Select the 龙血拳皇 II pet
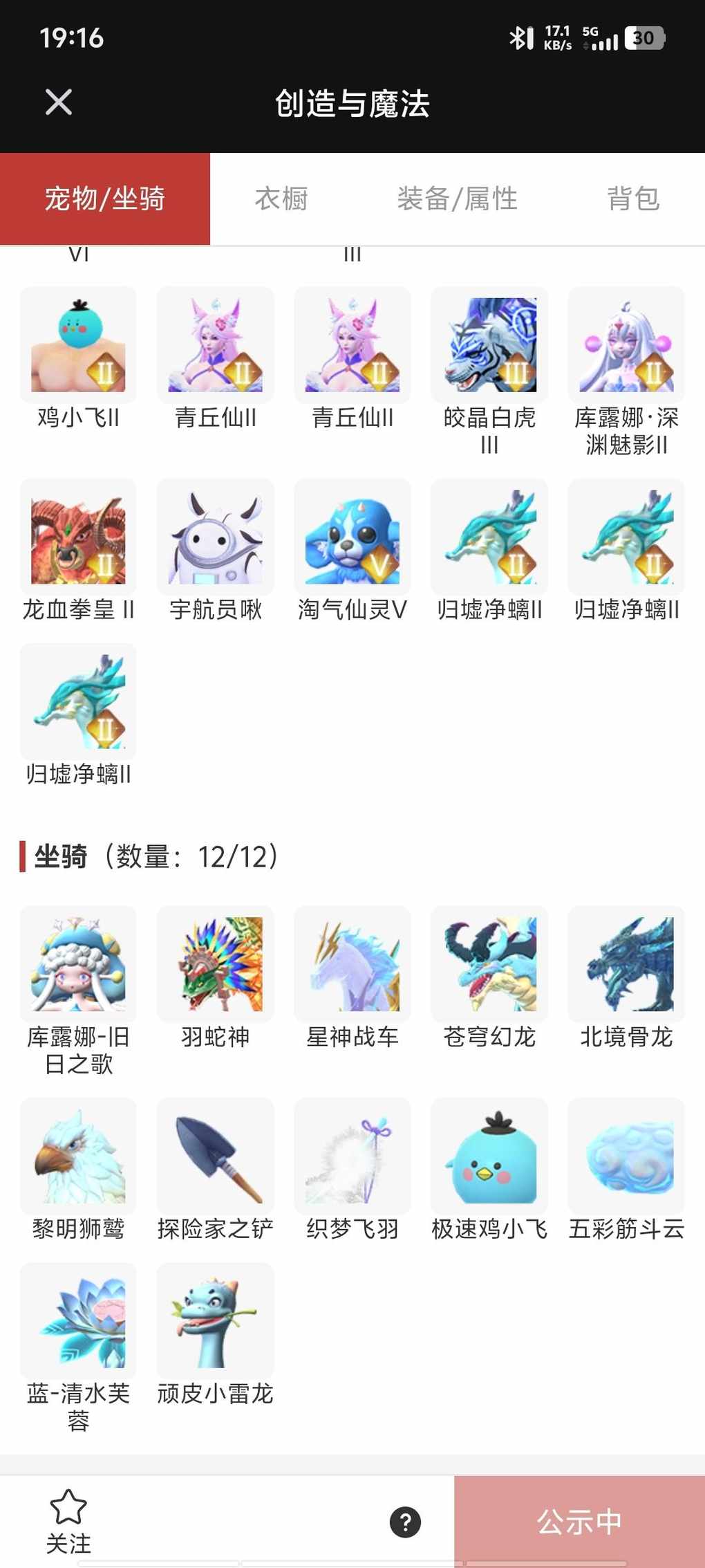705x1568 pixels. [78, 538]
